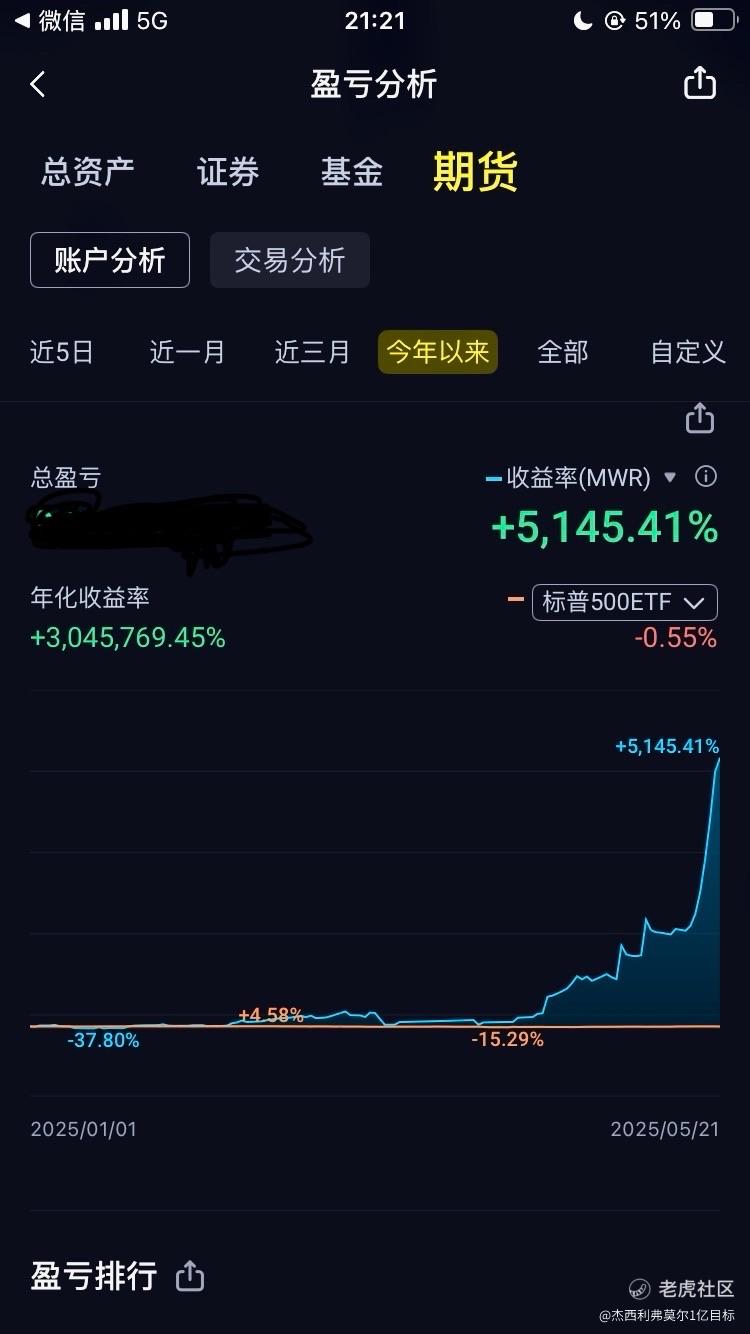Image resolution: width=750 pixels, height=1334 pixels.
Task: Select the 基金 tab
Action: click(351, 172)
